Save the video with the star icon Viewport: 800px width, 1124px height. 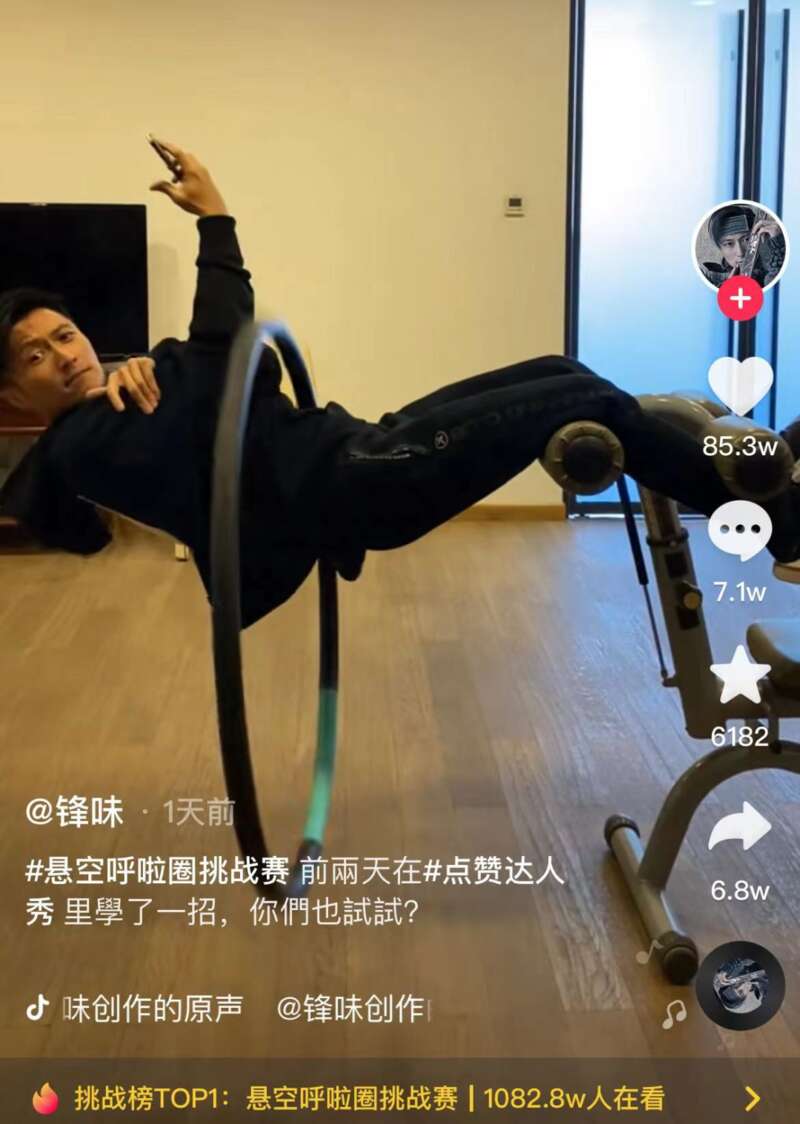click(740, 675)
